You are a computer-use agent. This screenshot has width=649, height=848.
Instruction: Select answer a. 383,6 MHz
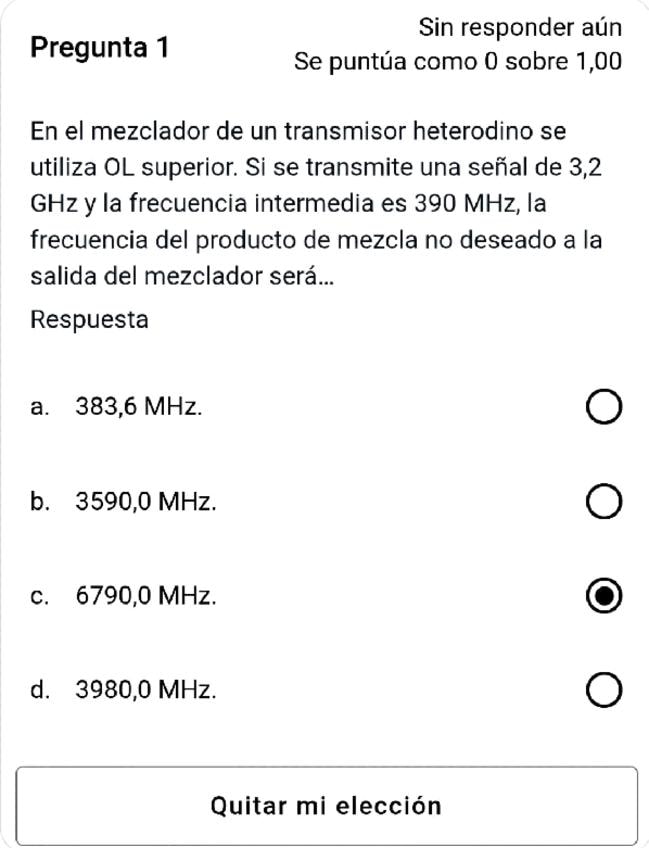604,408
